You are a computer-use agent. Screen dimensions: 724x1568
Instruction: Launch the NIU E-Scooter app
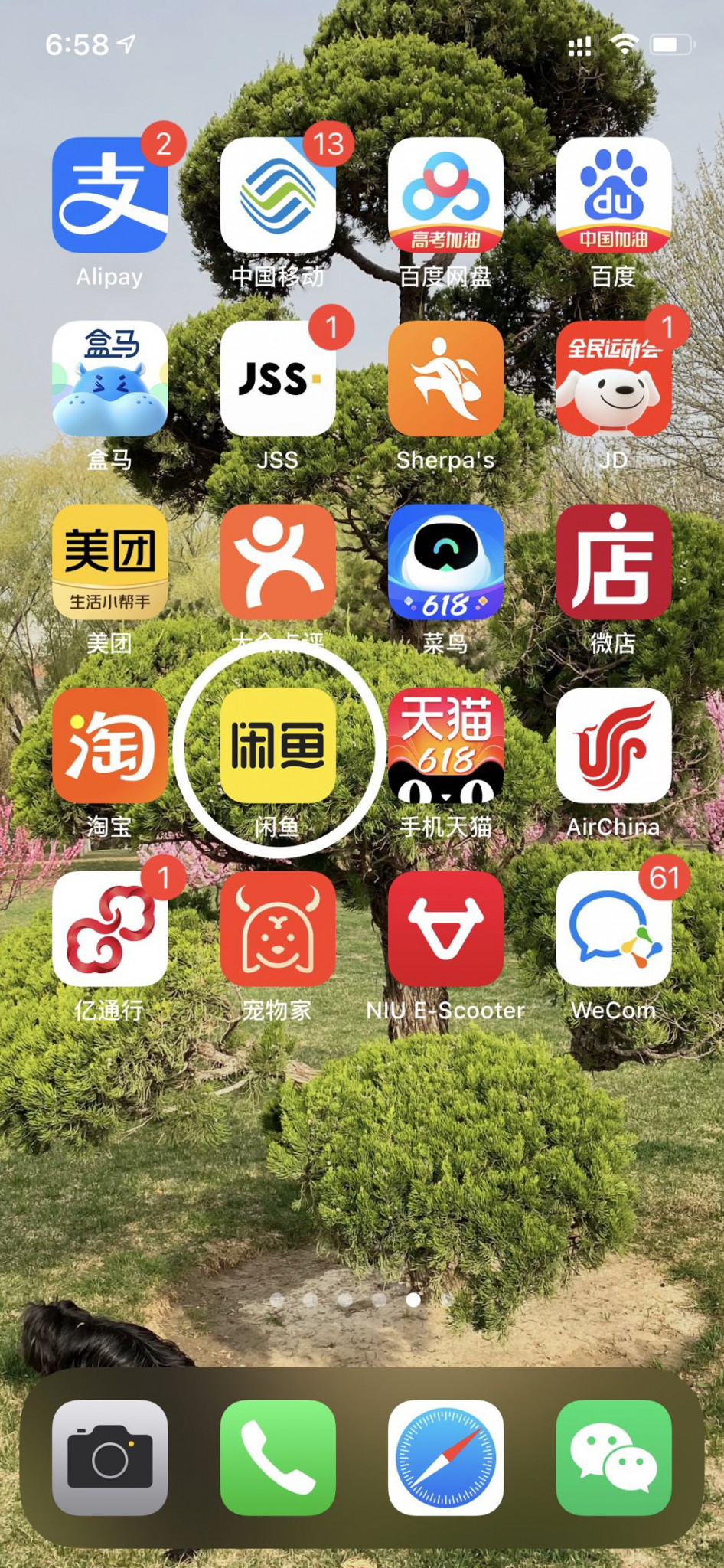(x=445, y=929)
